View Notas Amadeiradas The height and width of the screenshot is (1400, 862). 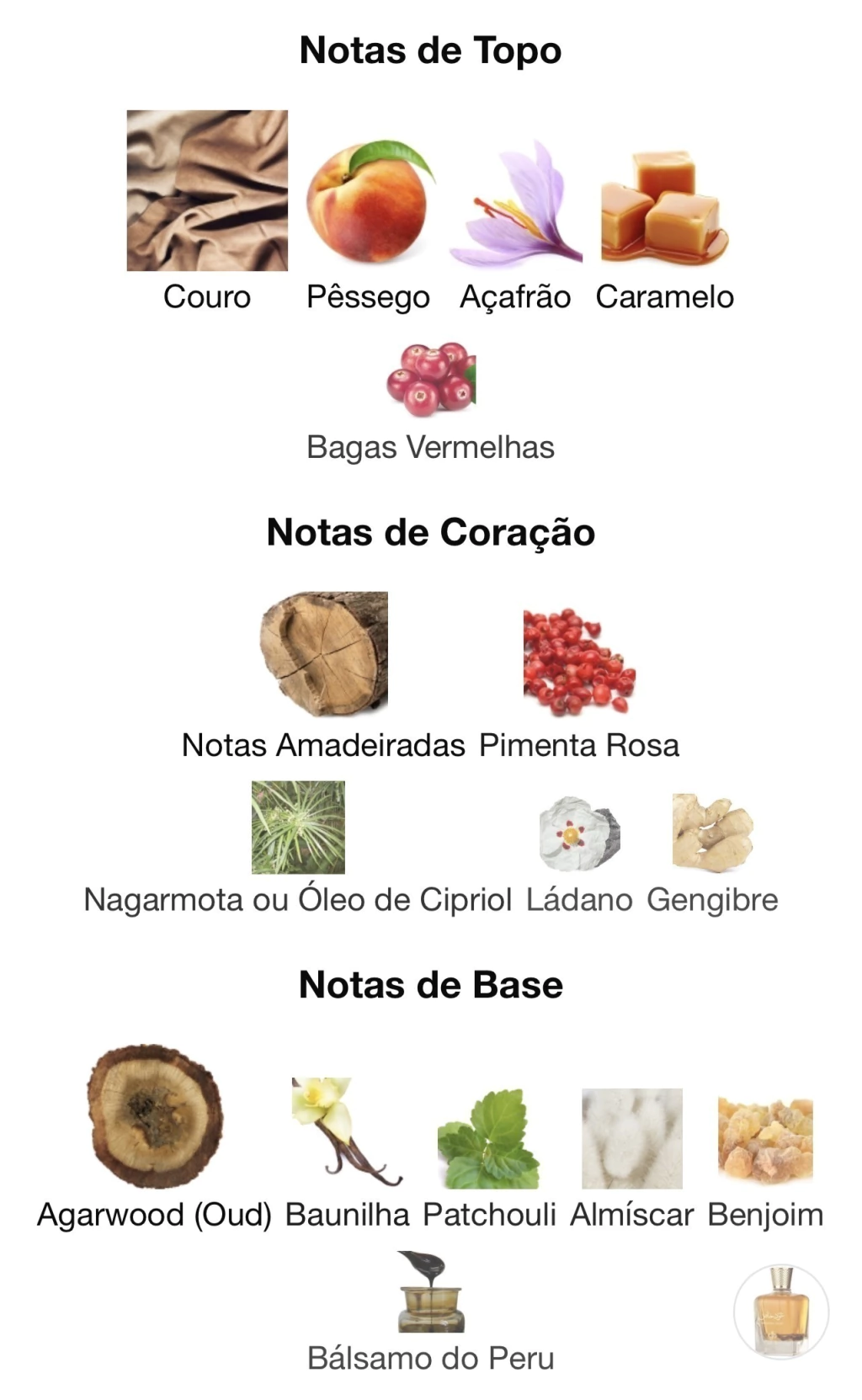point(324,654)
